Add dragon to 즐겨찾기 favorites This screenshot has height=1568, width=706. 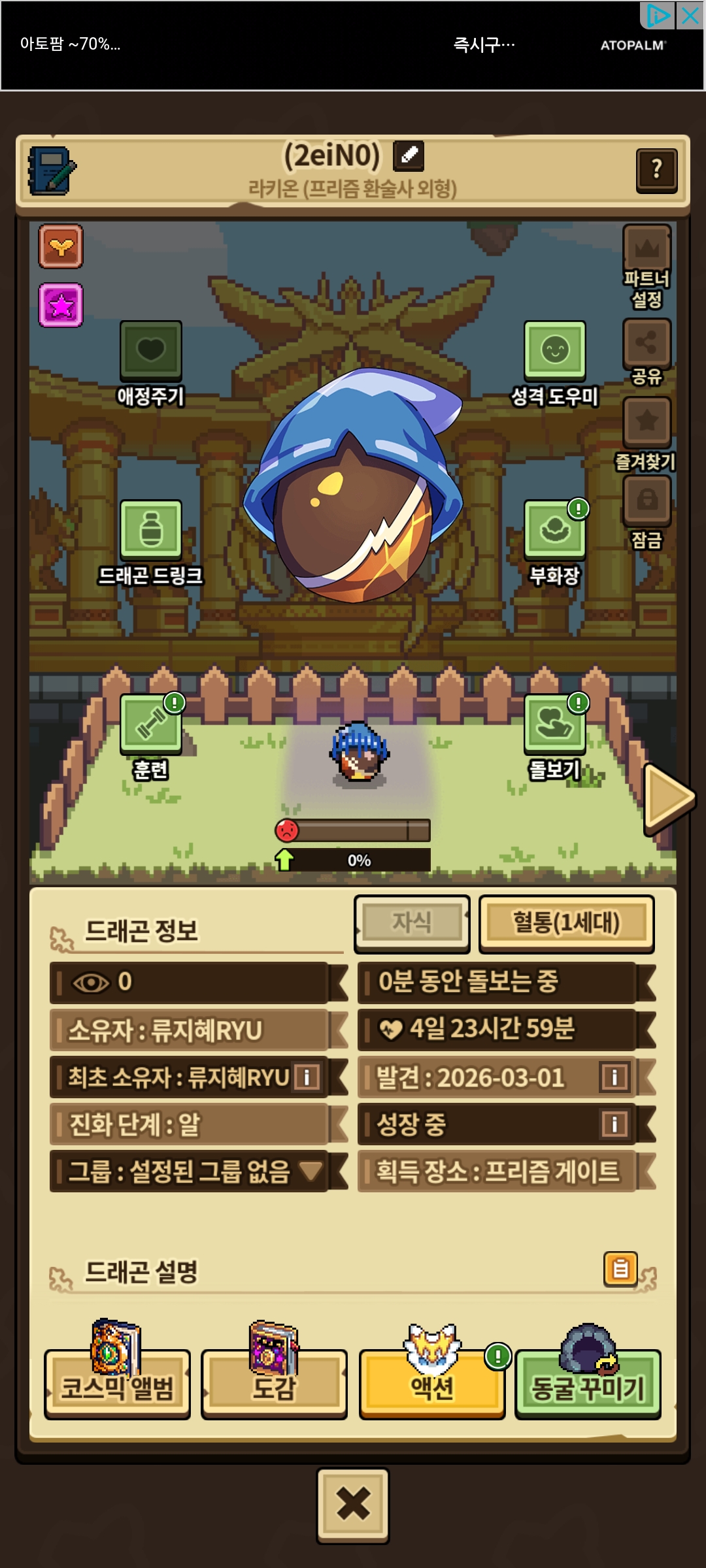tap(647, 422)
